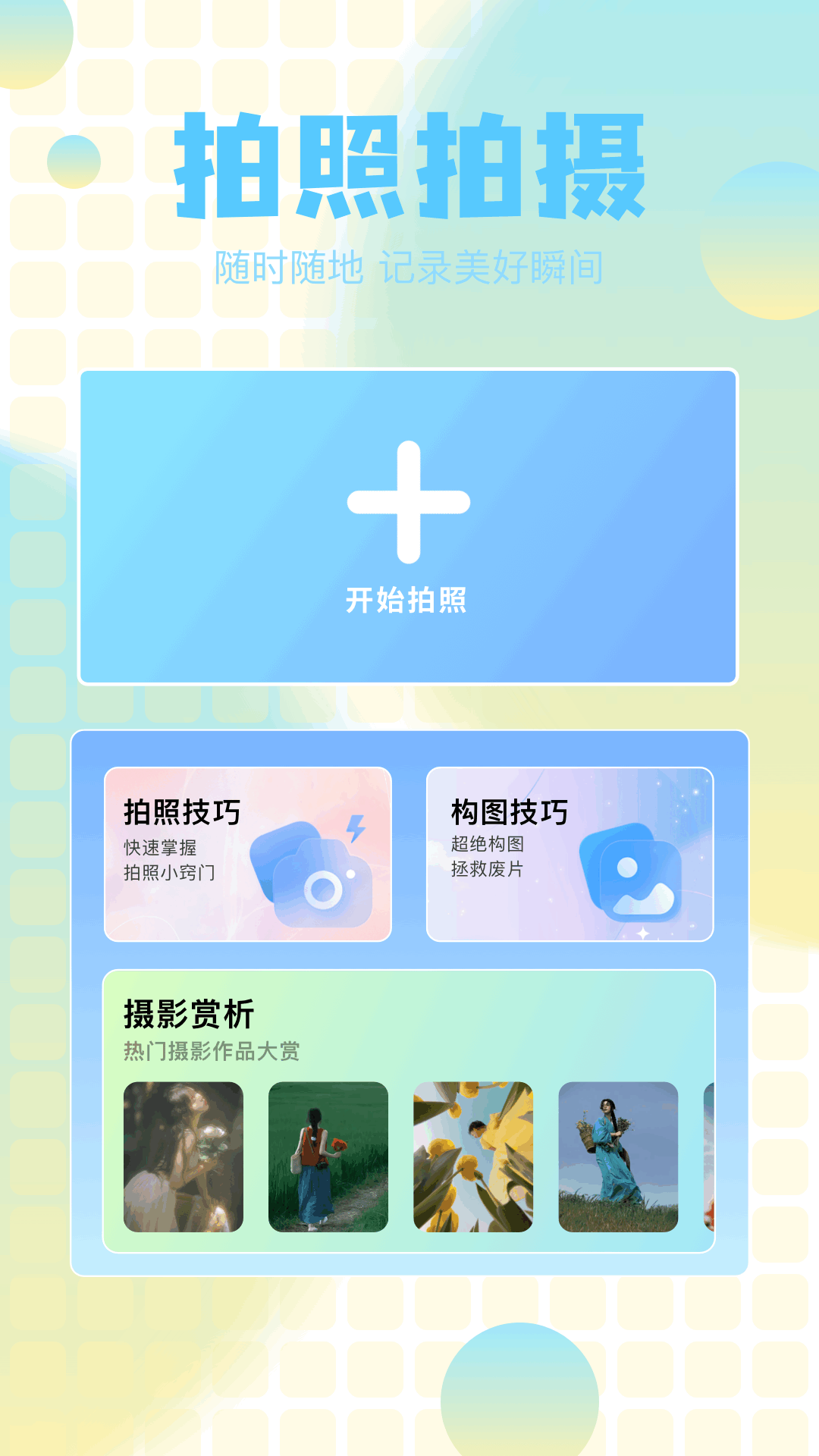Open the 构图技巧 card

(x=570, y=855)
